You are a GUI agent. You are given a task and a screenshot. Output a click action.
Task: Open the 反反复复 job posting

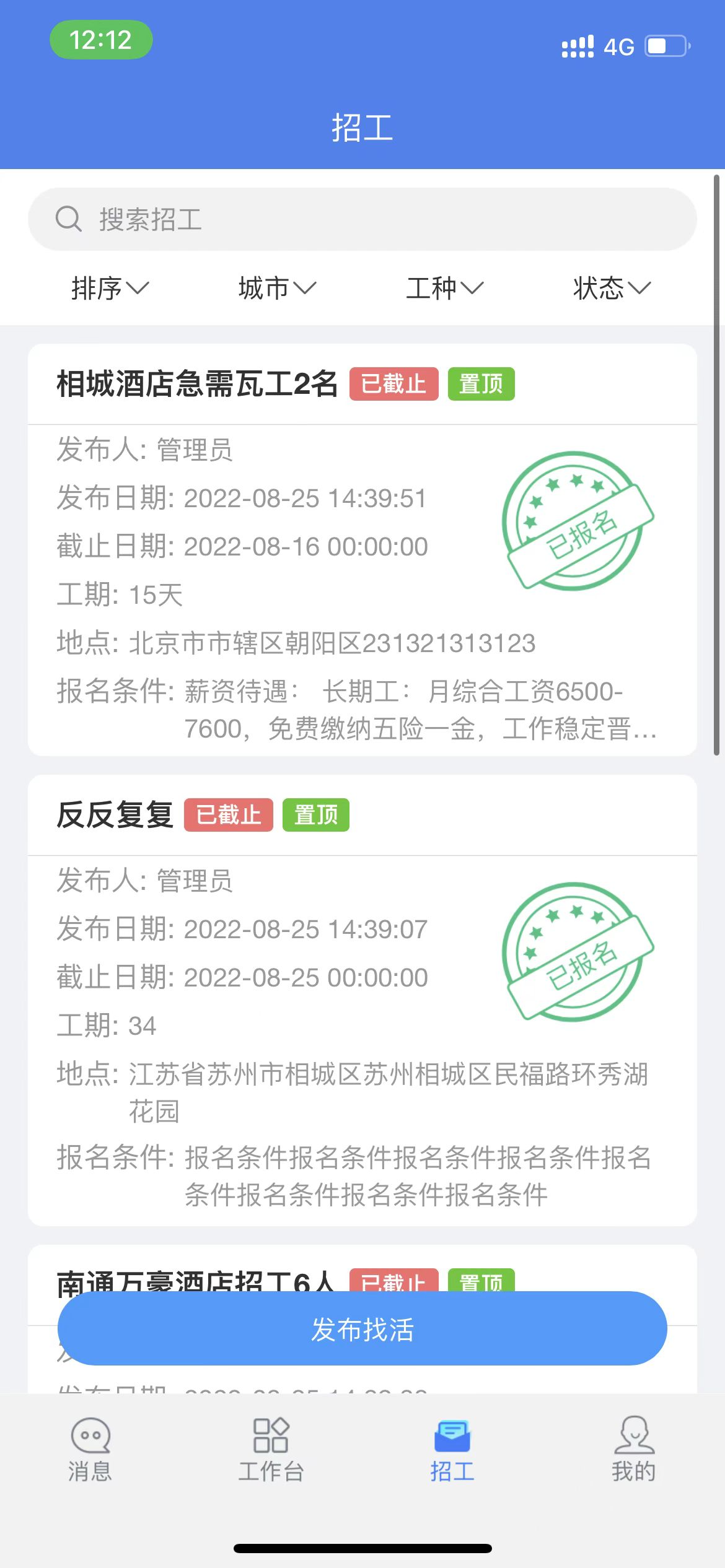(x=362, y=1000)
